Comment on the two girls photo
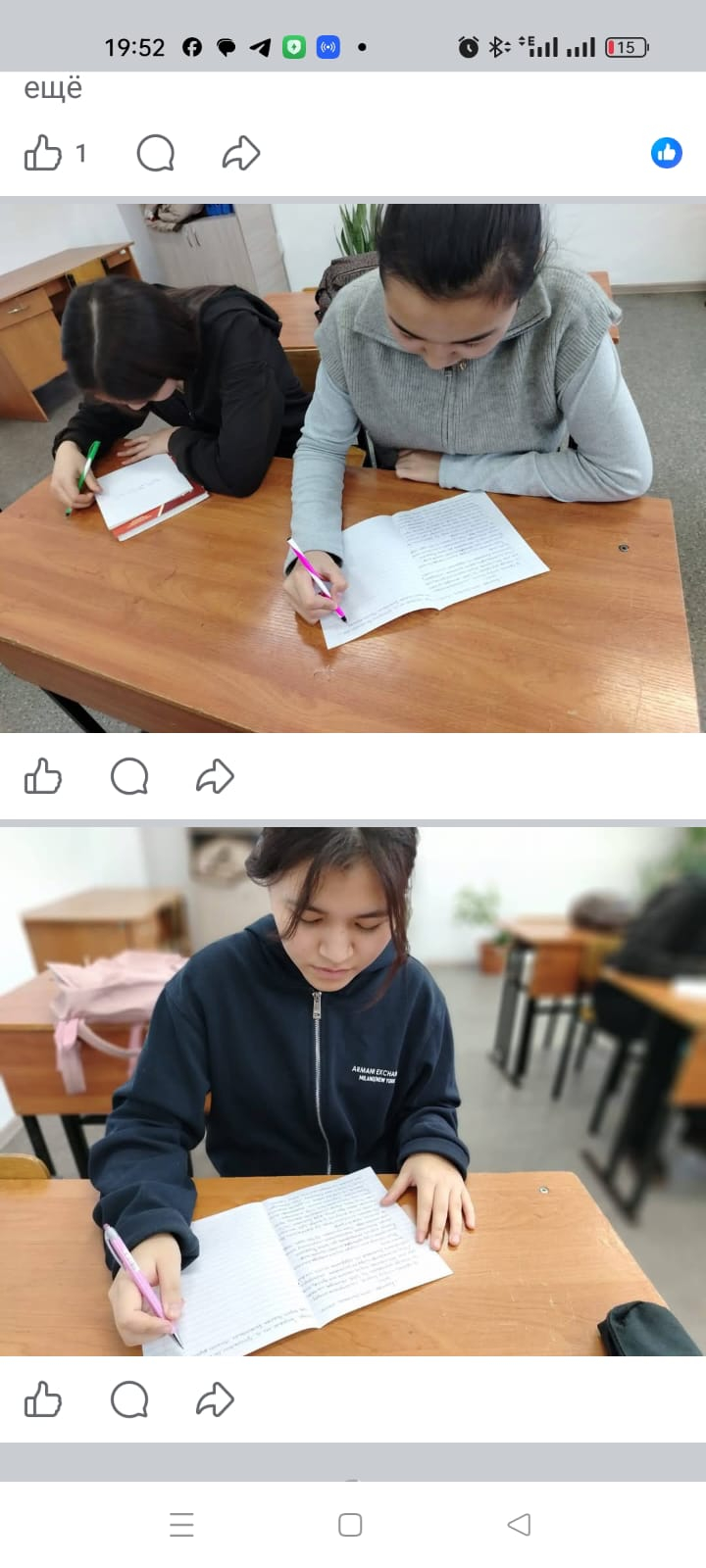This screenshot has height=1568, width=706. click(x=129, y=776)
